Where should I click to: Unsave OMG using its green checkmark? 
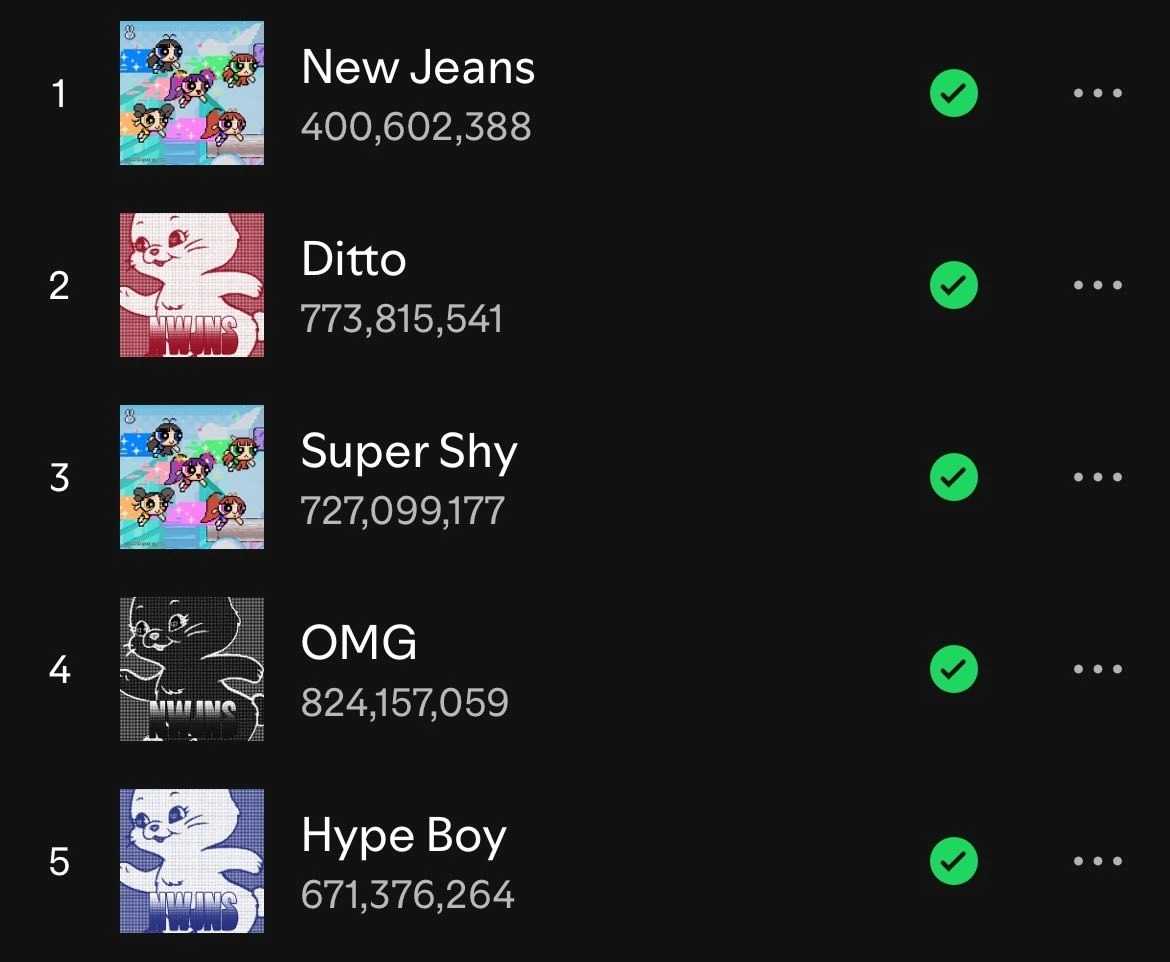click(953, 669)
